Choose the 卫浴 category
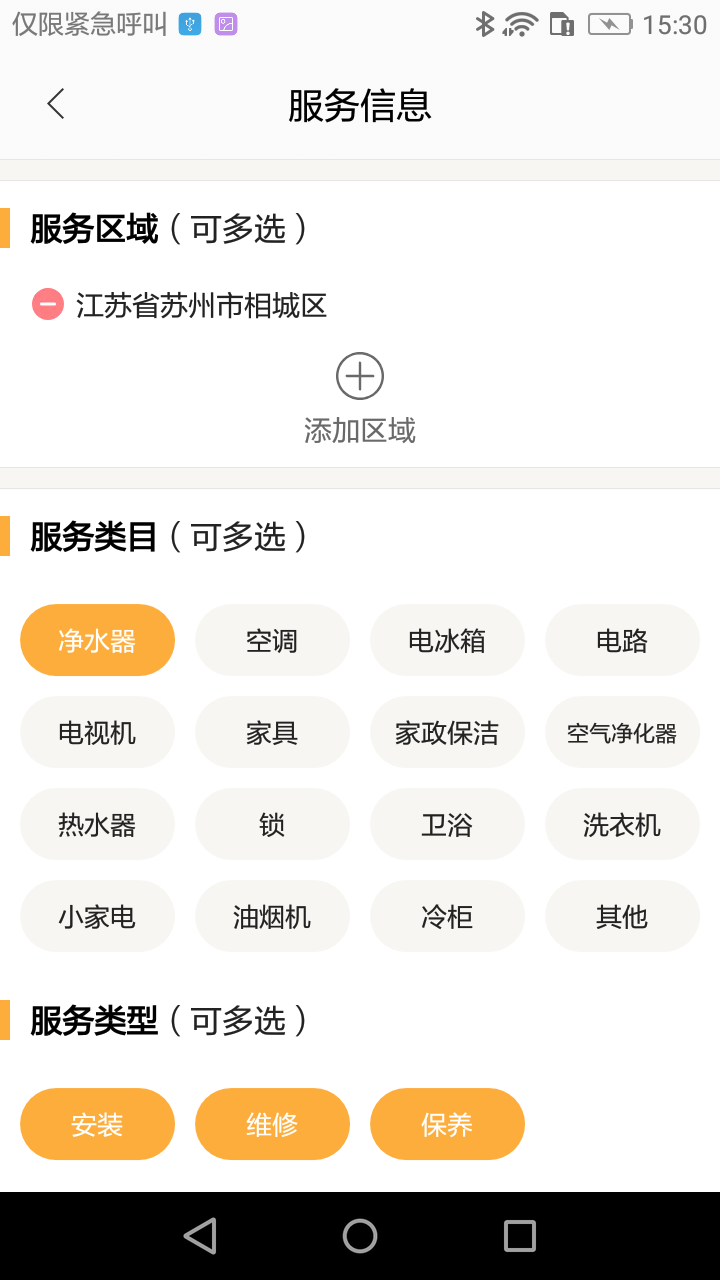 tap(447, 824)
